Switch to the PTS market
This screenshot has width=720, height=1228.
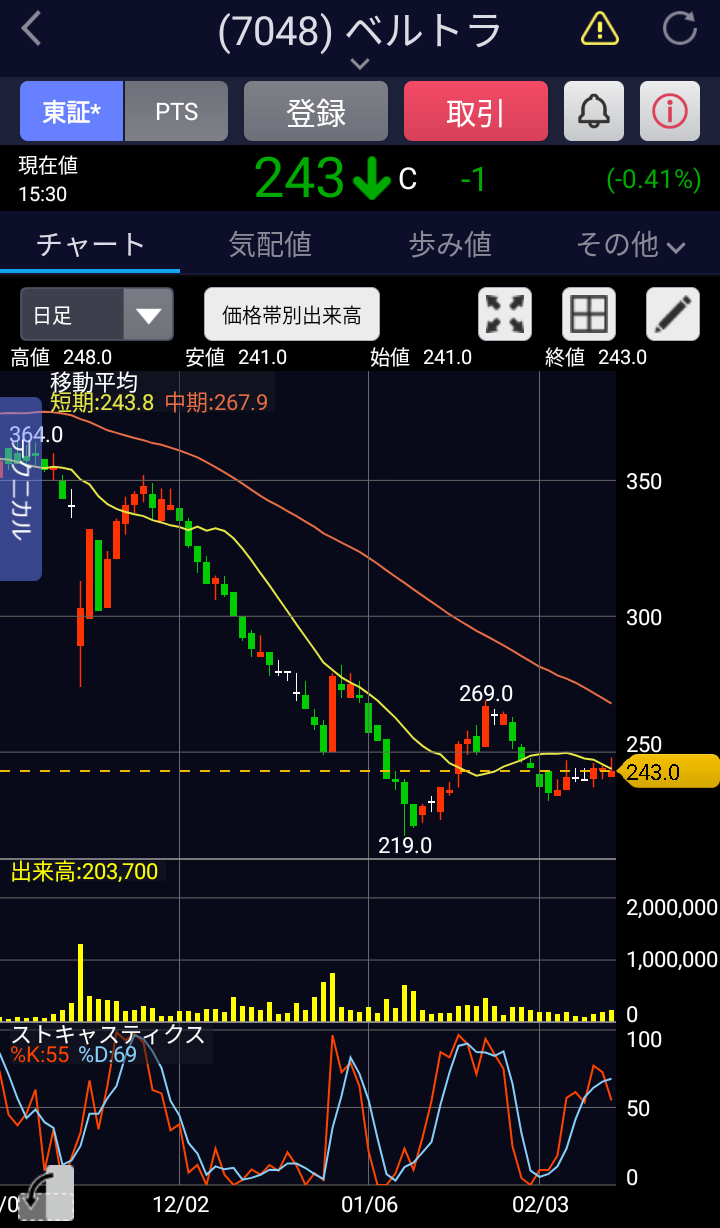(177, 111)
